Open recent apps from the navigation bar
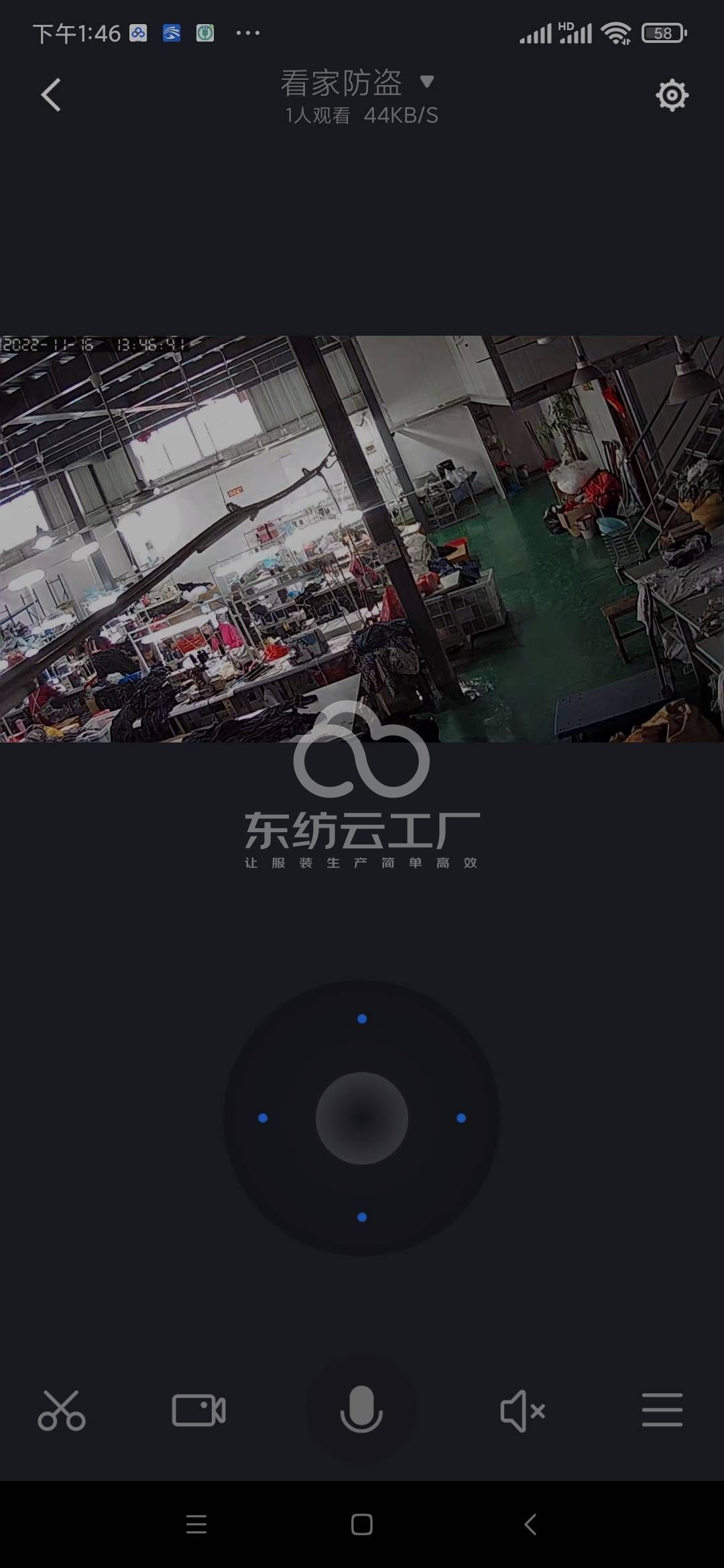 (x=196, y=1524)
